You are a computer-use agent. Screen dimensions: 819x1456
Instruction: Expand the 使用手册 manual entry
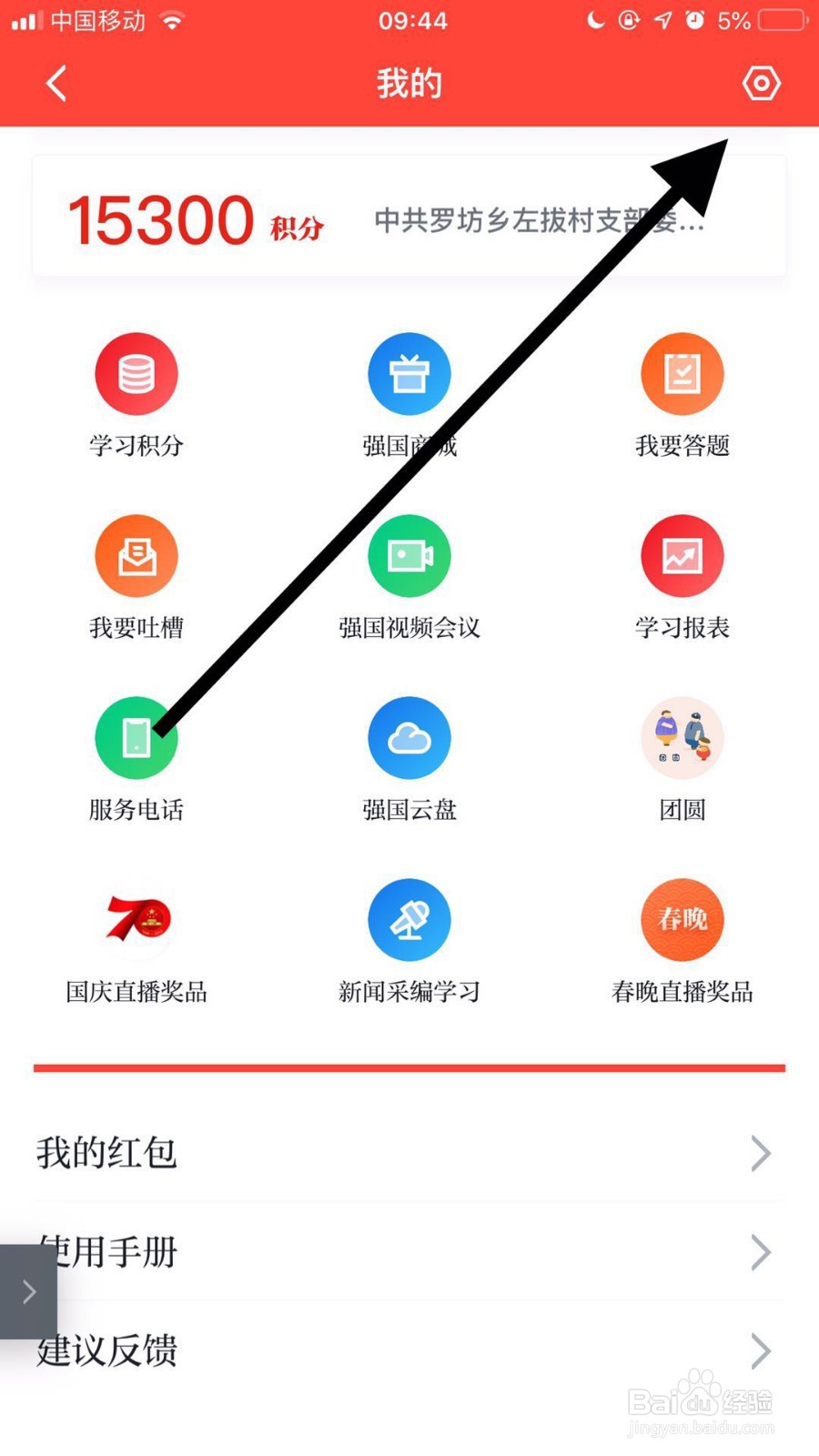(x=409, y=1252)
